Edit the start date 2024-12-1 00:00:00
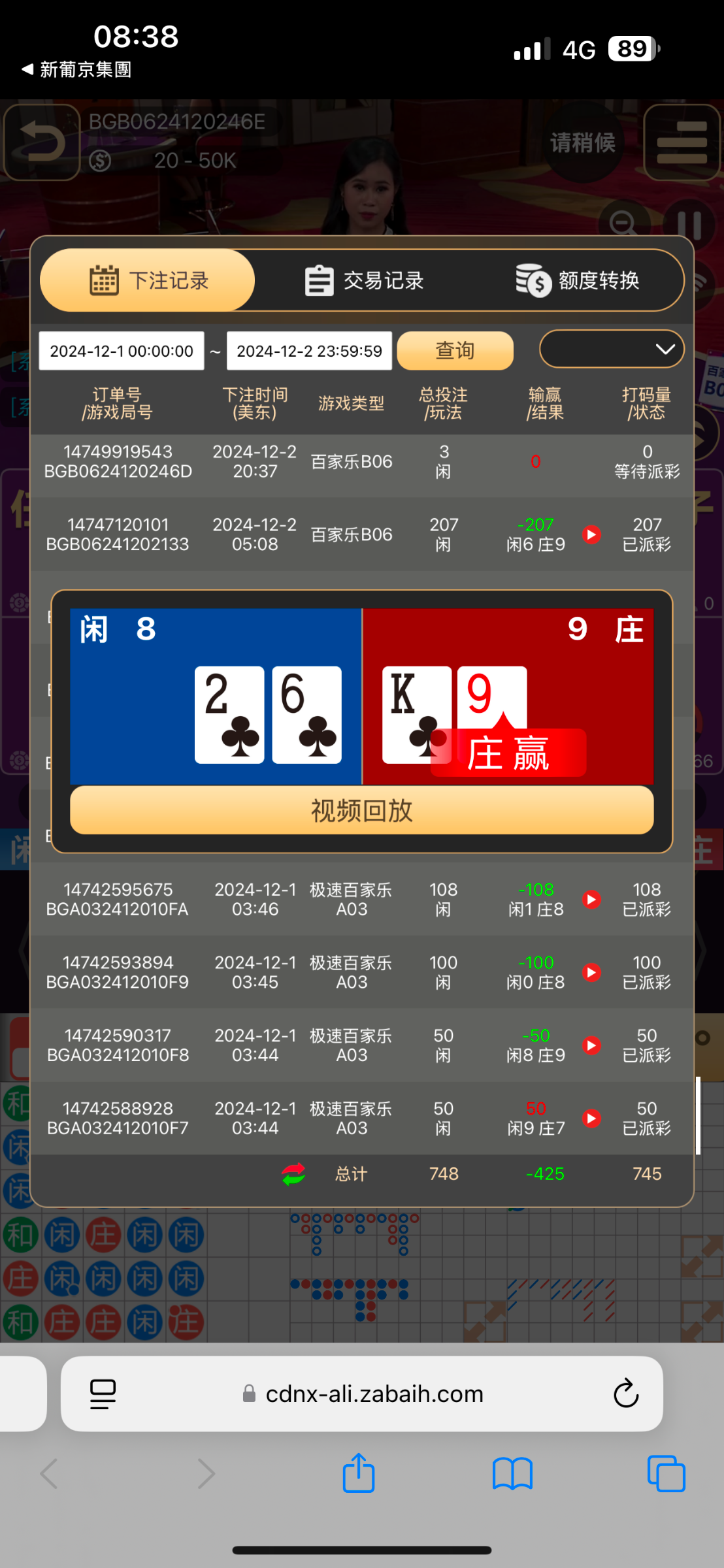This screenshot has height=1568, width=724. tap(122, 351)
